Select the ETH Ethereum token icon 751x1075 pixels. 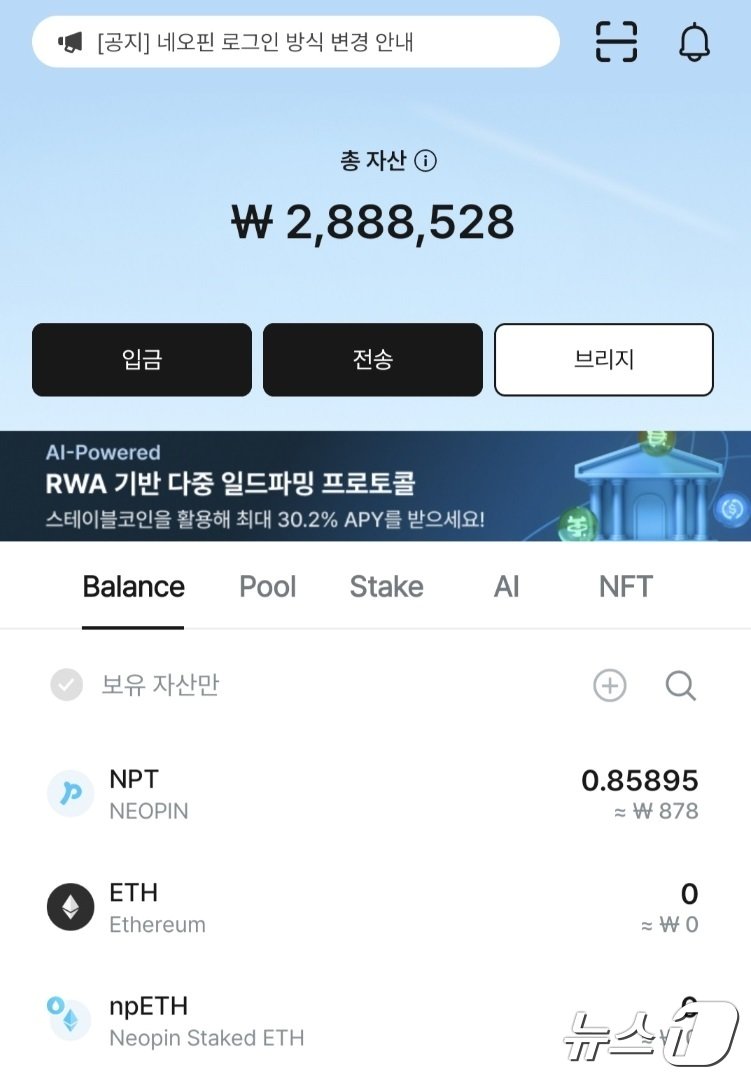point(70,907)
